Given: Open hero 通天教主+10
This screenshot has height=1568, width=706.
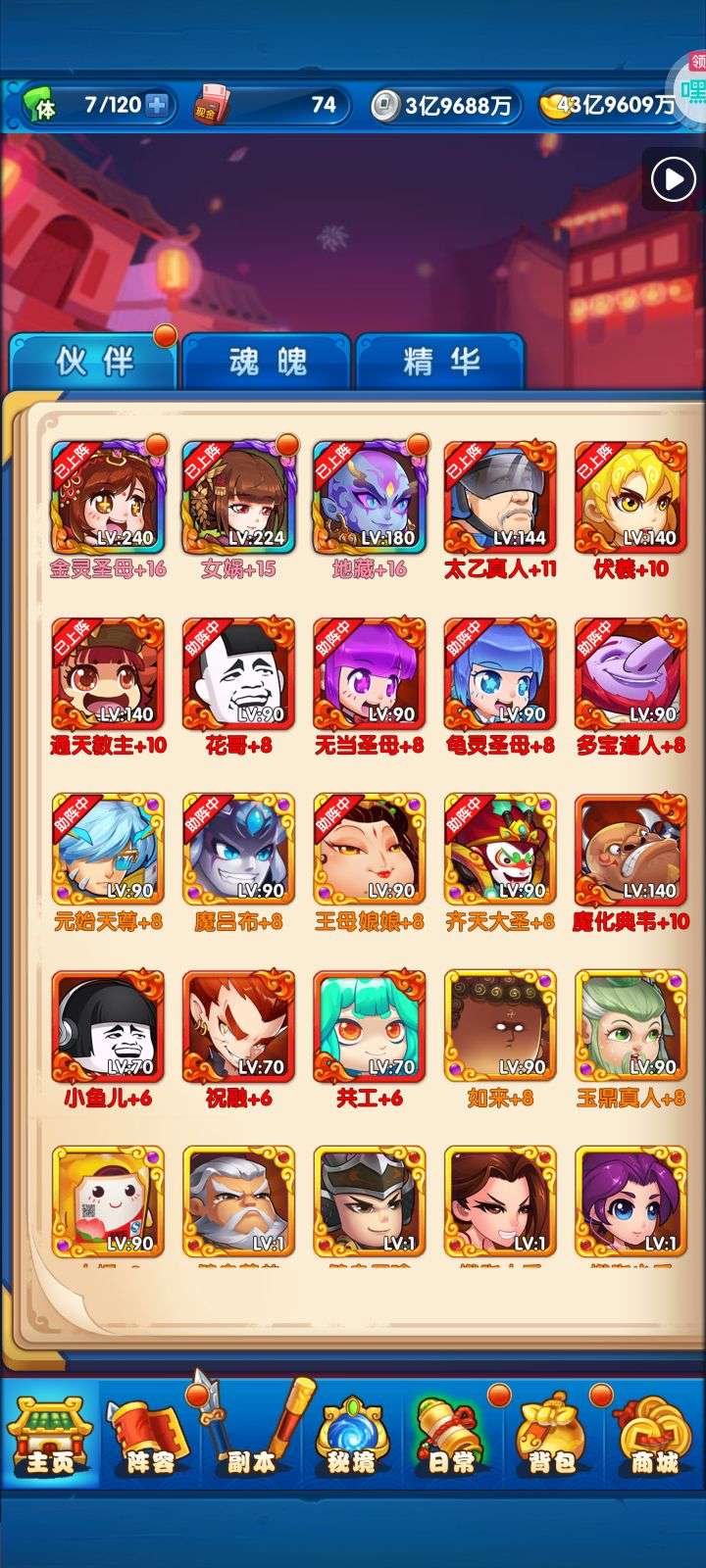Looking at the screenshot, I should [x=108, y=673].
